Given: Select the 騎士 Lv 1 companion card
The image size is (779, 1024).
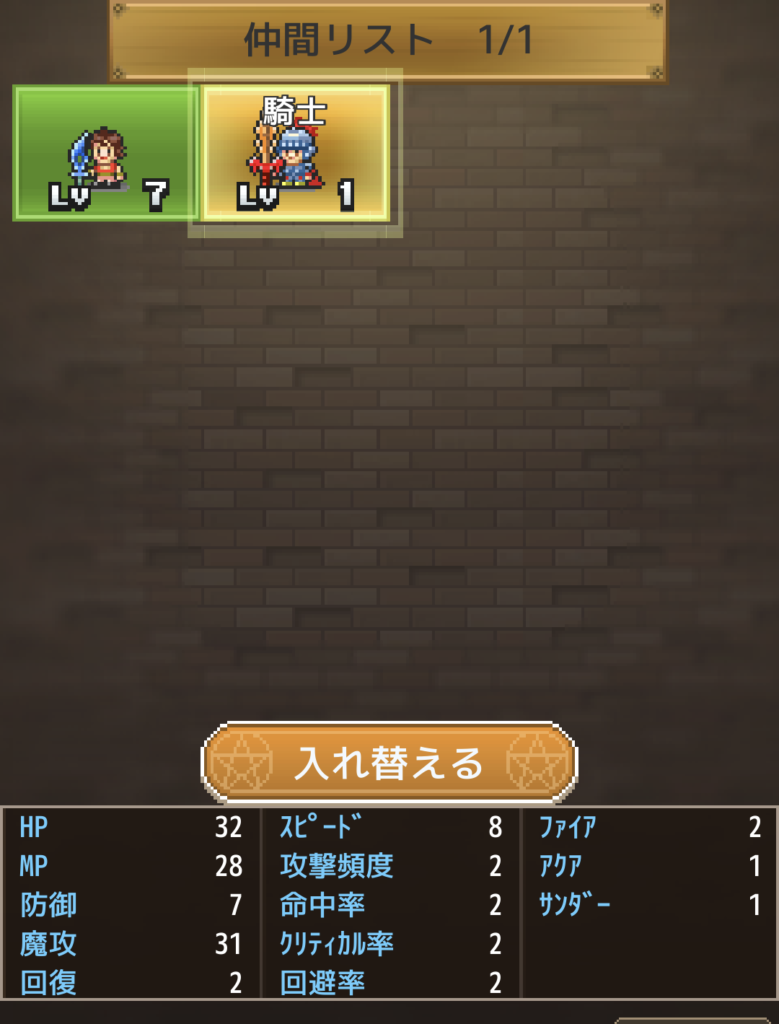Looking at the screenshot, I should tap(296, 153).
